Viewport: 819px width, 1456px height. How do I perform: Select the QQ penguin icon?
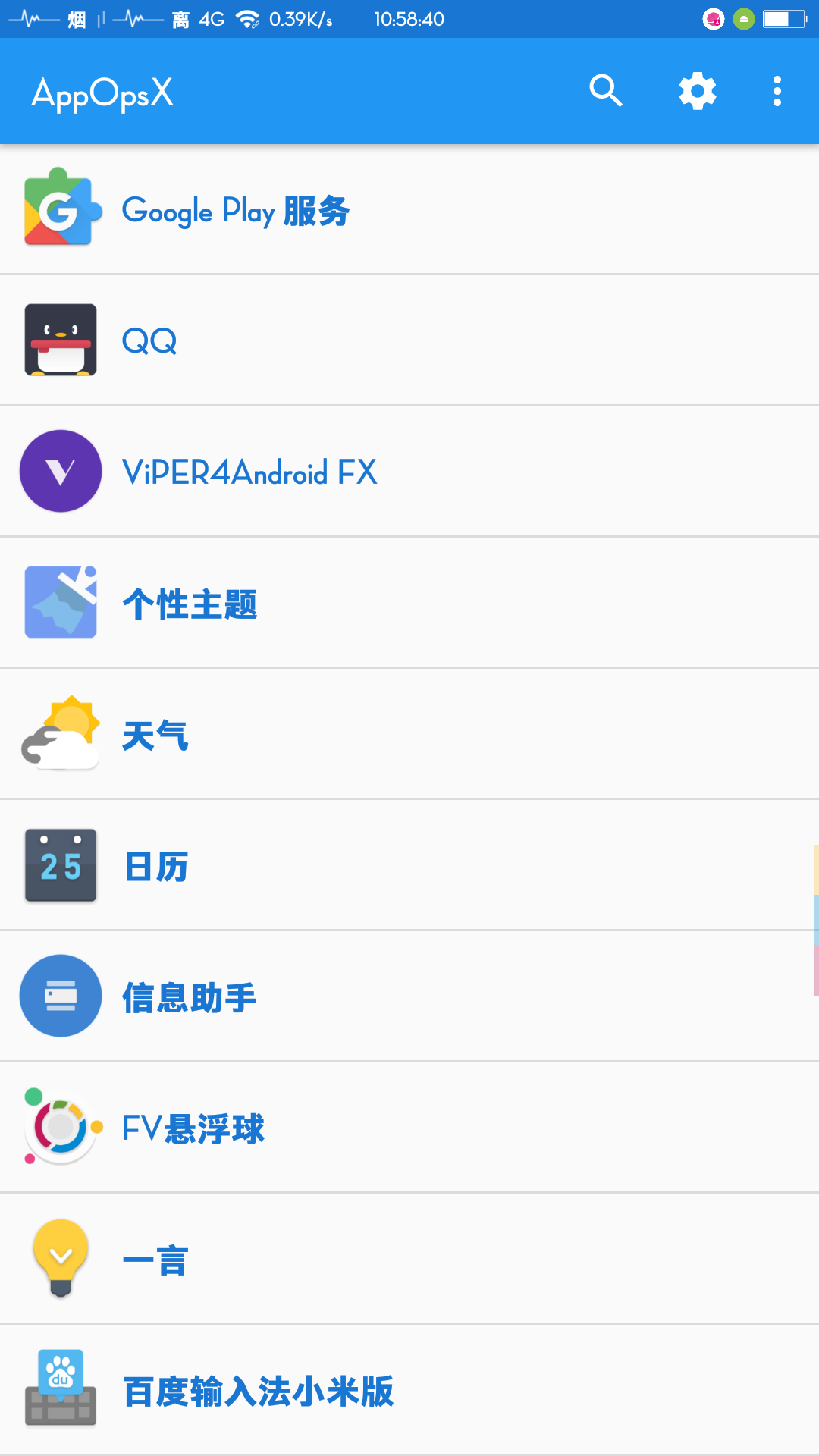(x=61, y=340)
